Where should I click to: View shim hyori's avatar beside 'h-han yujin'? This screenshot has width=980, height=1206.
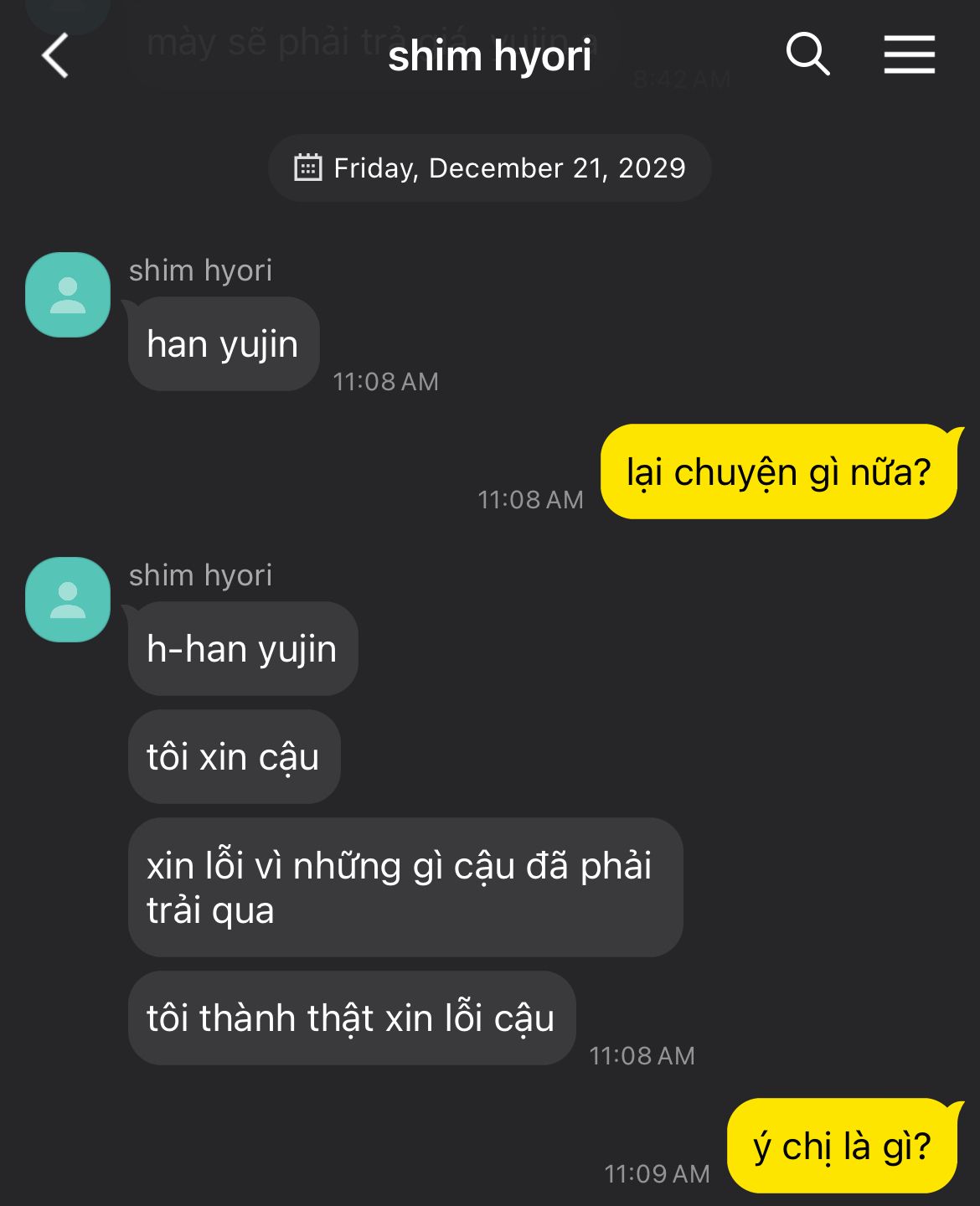tap(68, 600)
